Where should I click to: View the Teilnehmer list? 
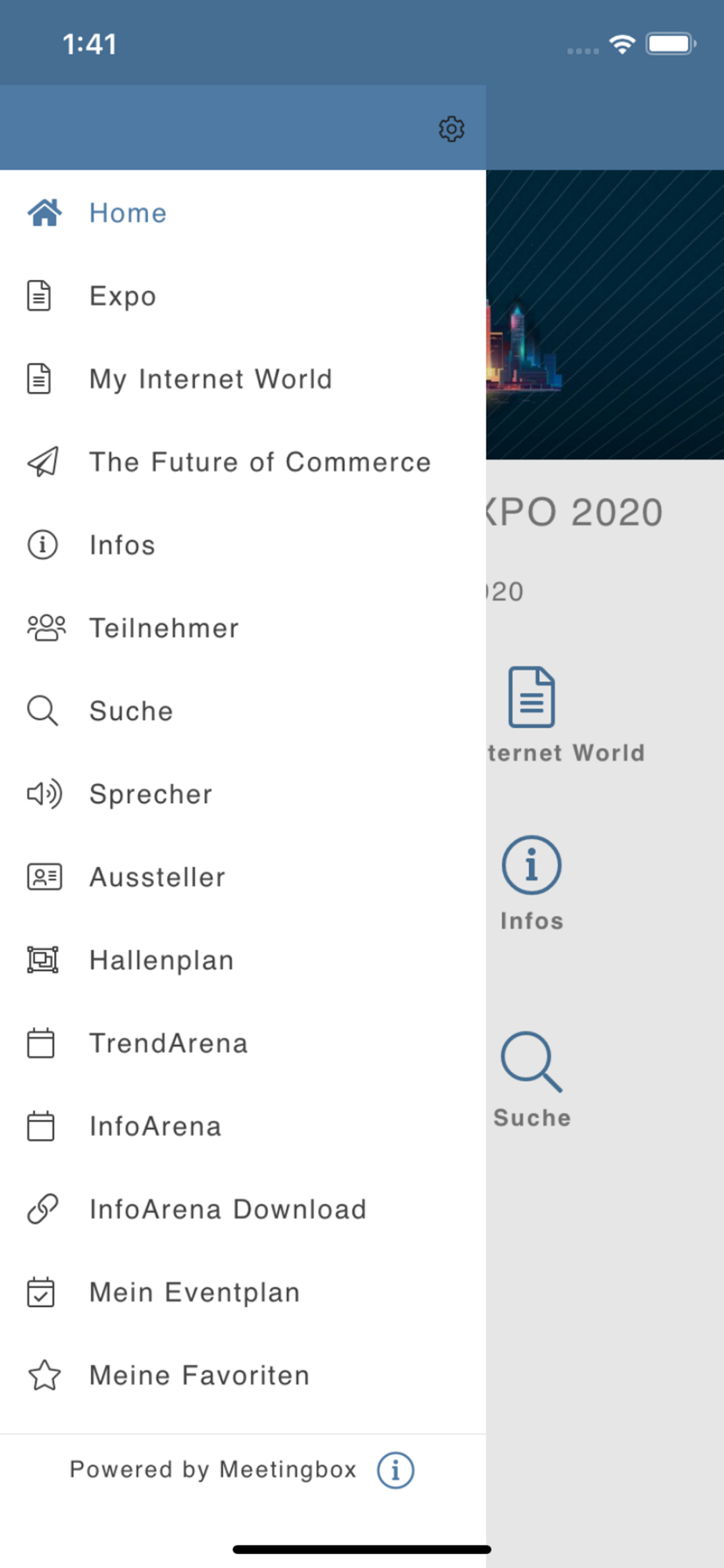click(x=243, y=628)
